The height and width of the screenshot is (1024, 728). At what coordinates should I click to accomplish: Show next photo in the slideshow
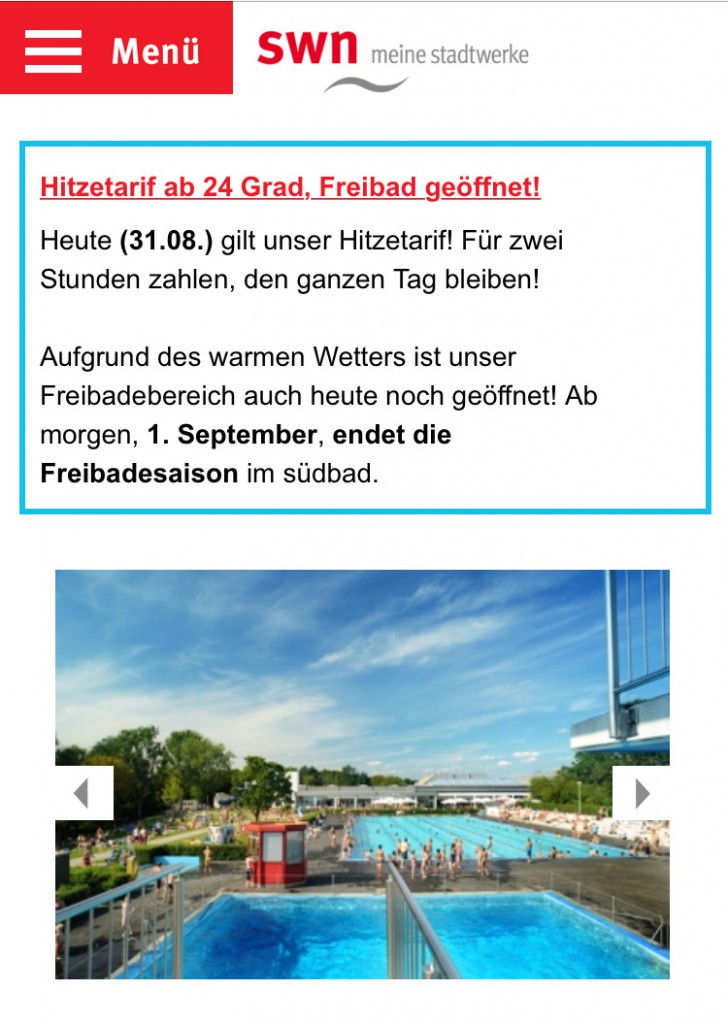641,793
